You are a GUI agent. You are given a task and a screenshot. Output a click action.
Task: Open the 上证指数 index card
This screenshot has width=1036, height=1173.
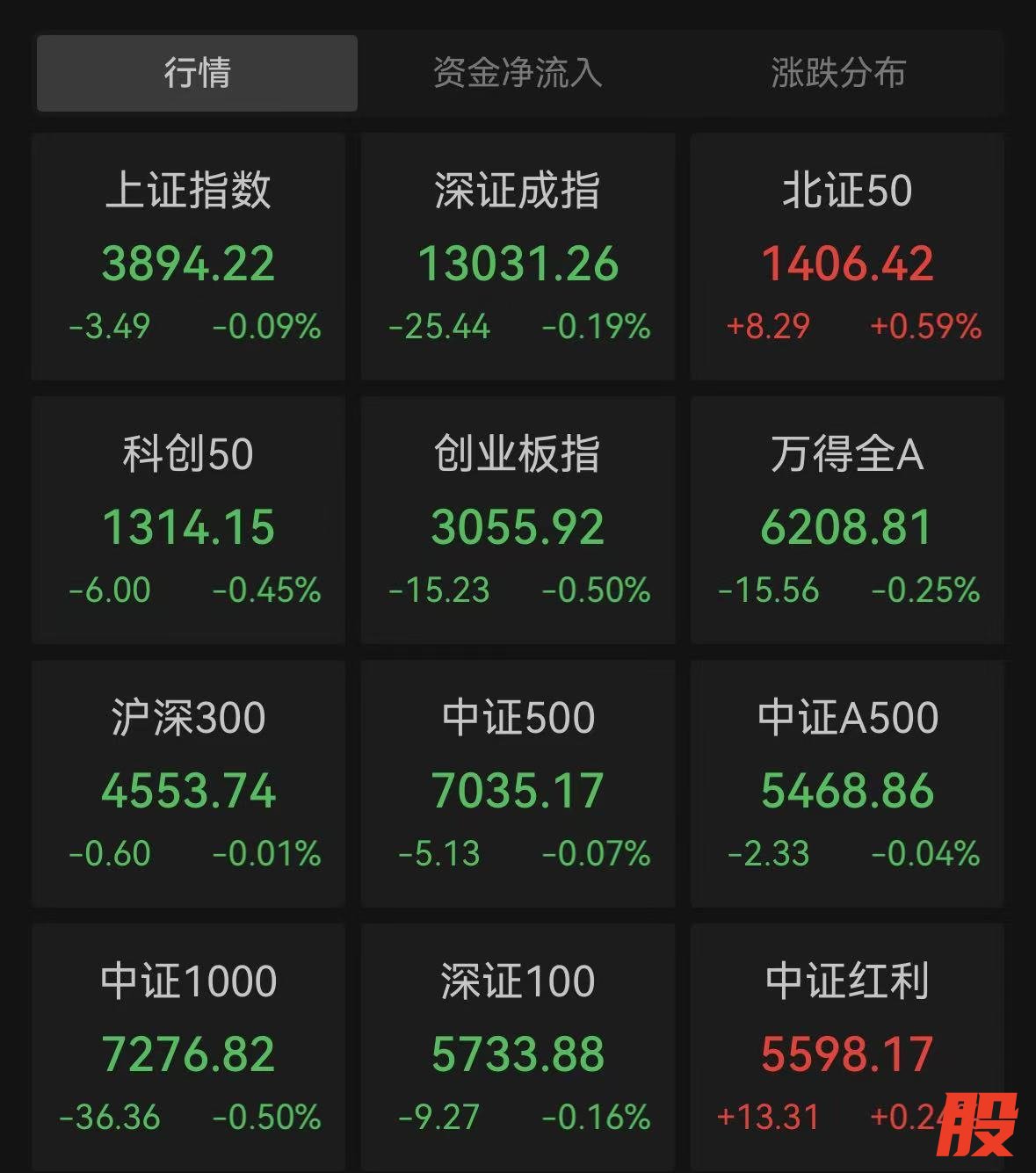(x=188, y=257)
